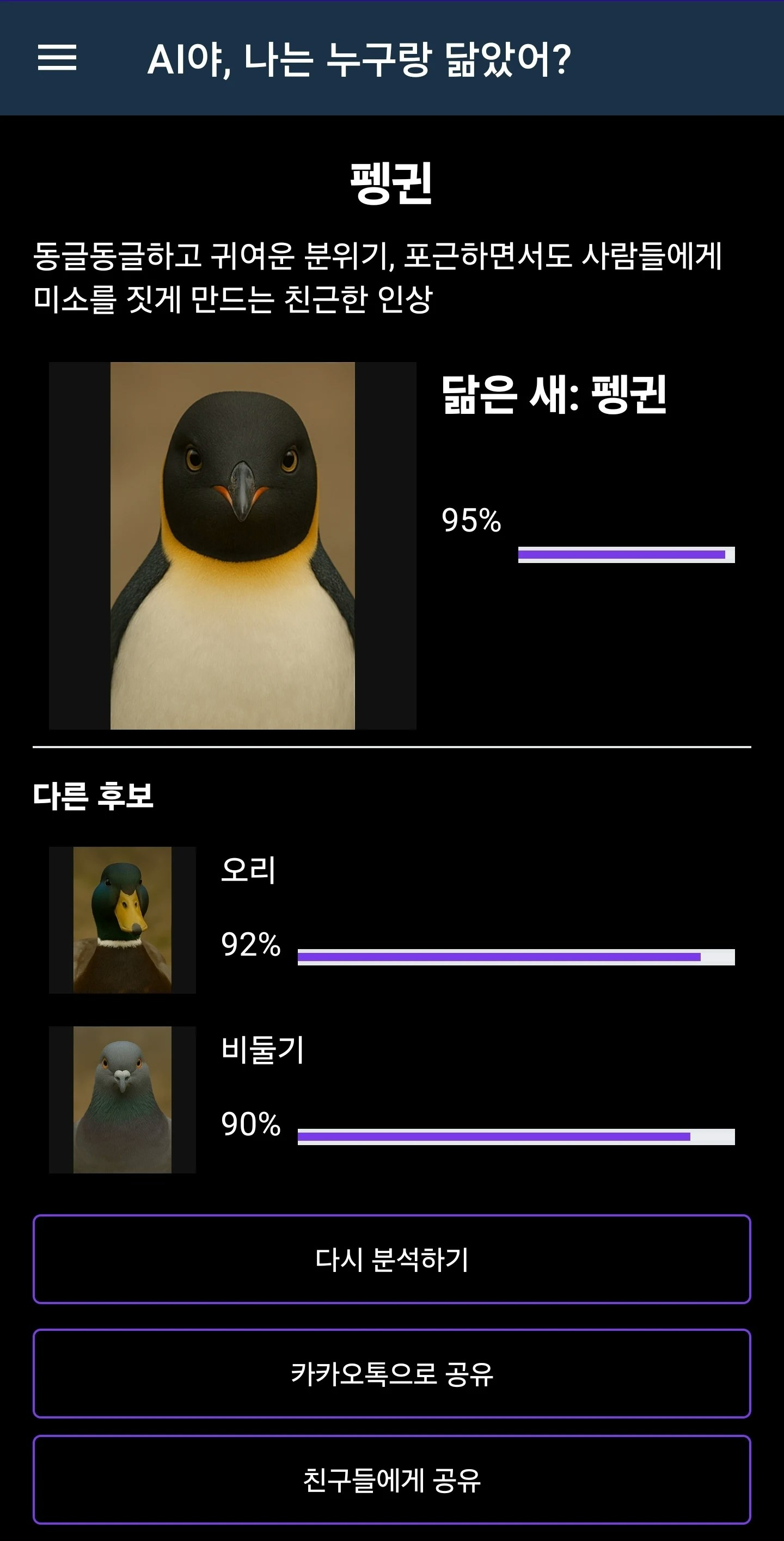Tap the divider line below the penguin result
This screenshot has width=784, height=1541.
coord(391,752)
